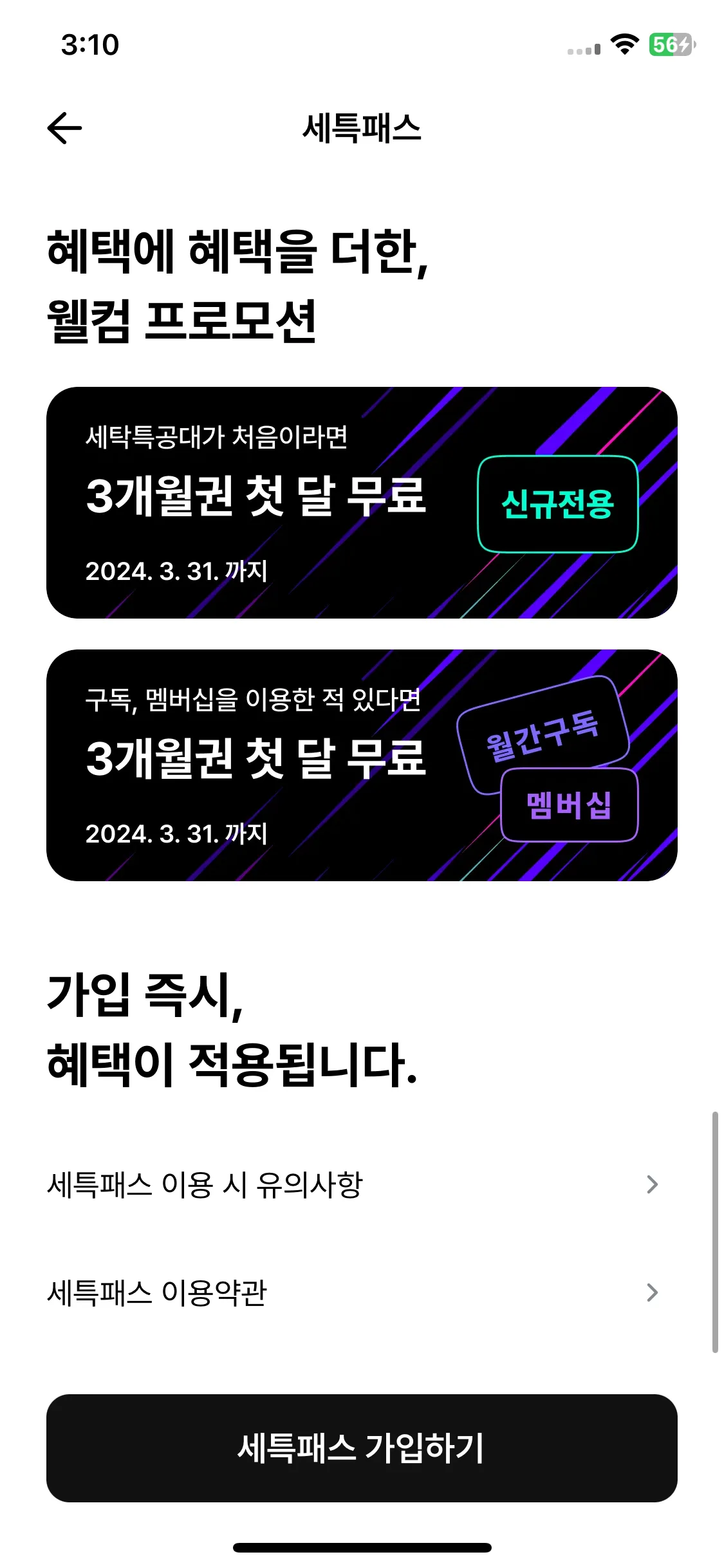Open 세특패스 이용 시 유의사항
The width and height of the screenshot is (724, 1568).
[x=362, y=1184]
